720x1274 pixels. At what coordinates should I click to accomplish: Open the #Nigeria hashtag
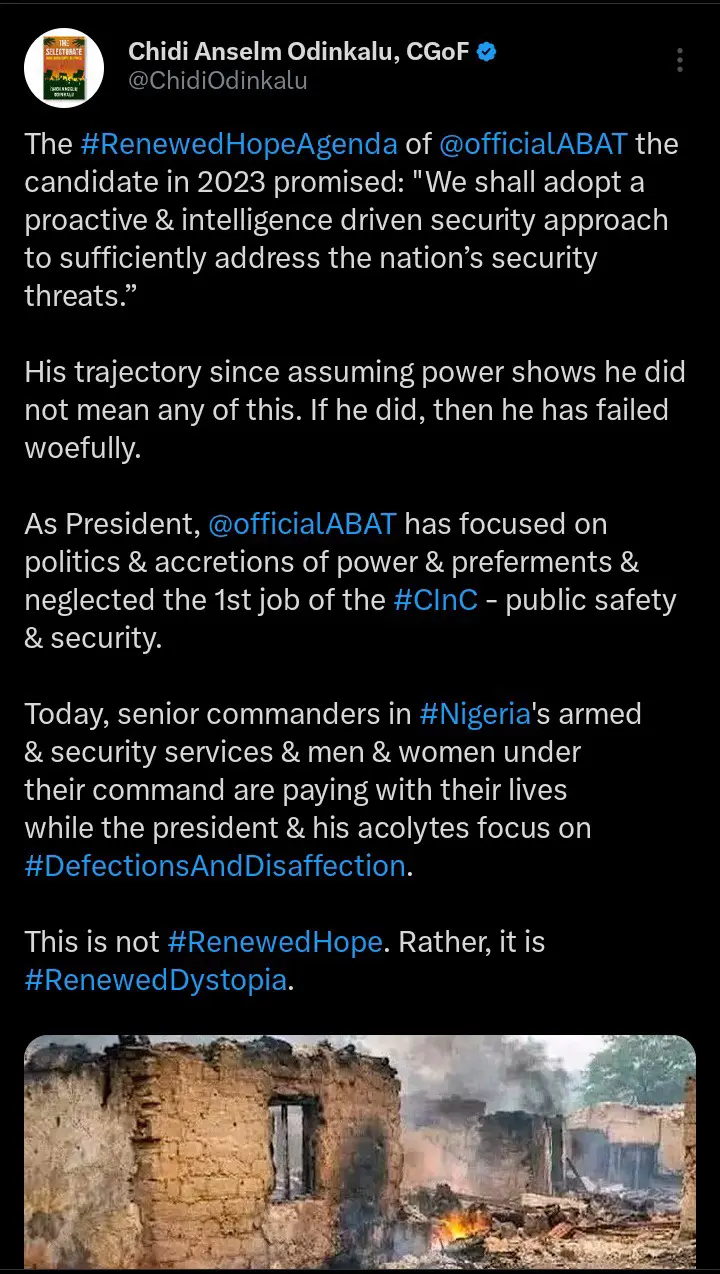coord(474,714)
